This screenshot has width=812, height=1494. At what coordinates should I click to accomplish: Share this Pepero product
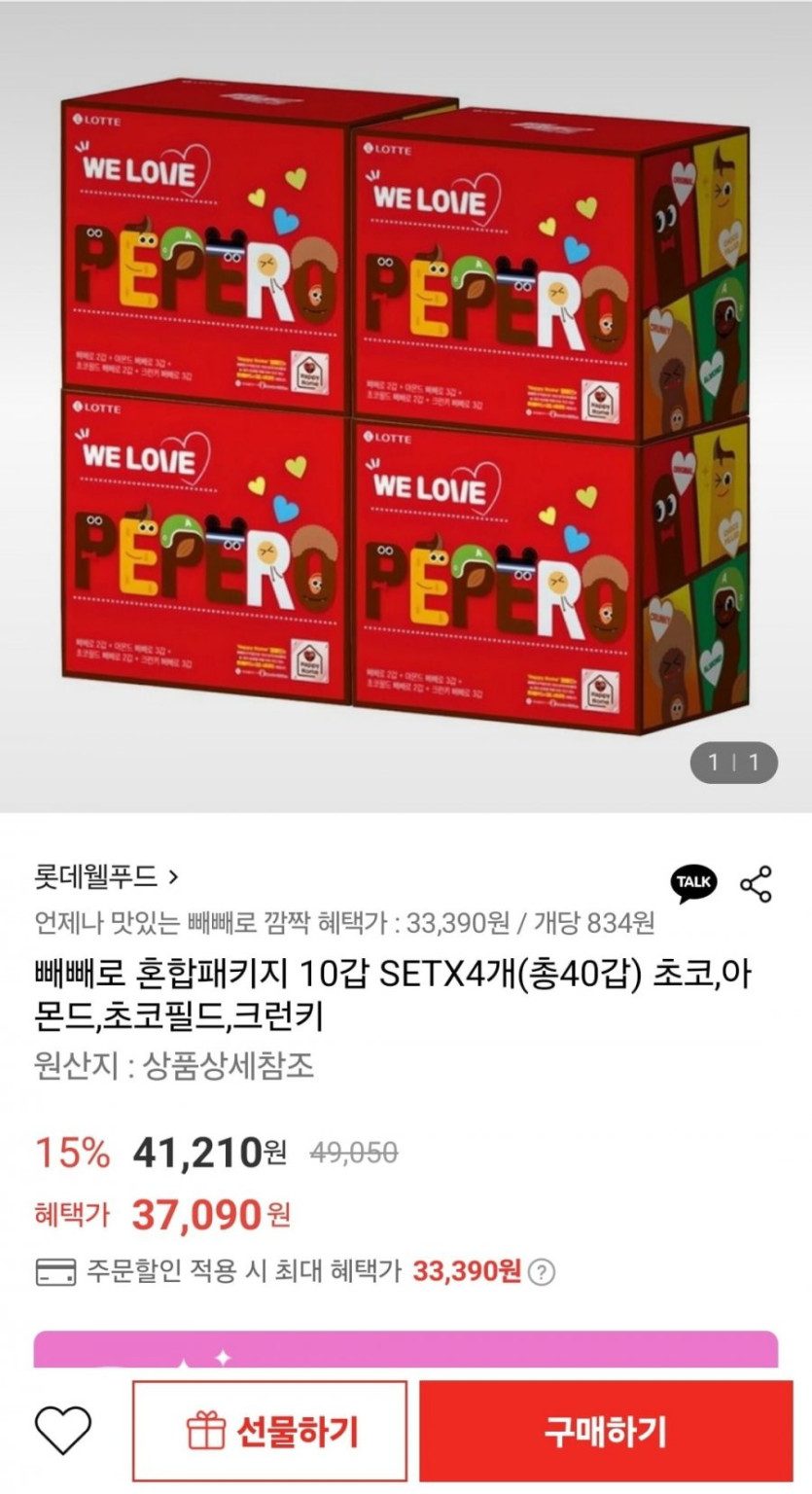(x=757, y=883)
